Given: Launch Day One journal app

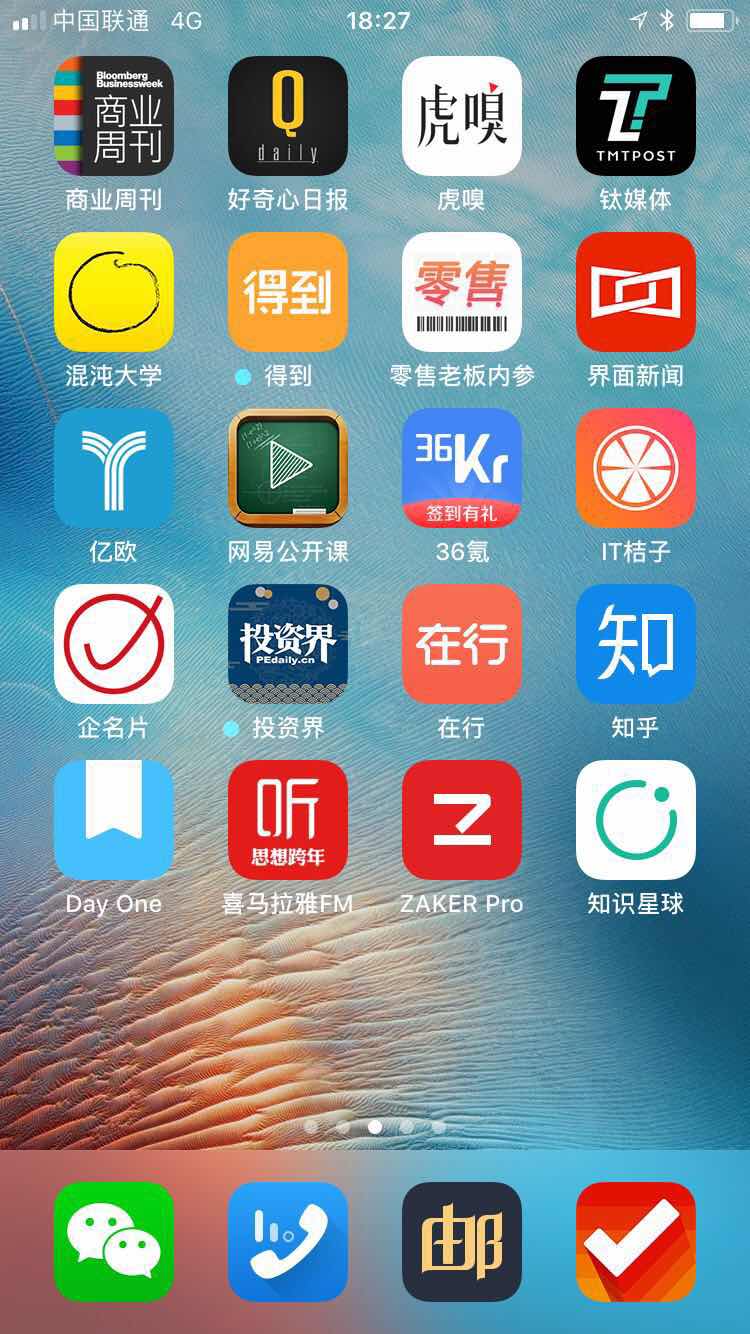Looking at the screenshot, I should tap(113, 820).
